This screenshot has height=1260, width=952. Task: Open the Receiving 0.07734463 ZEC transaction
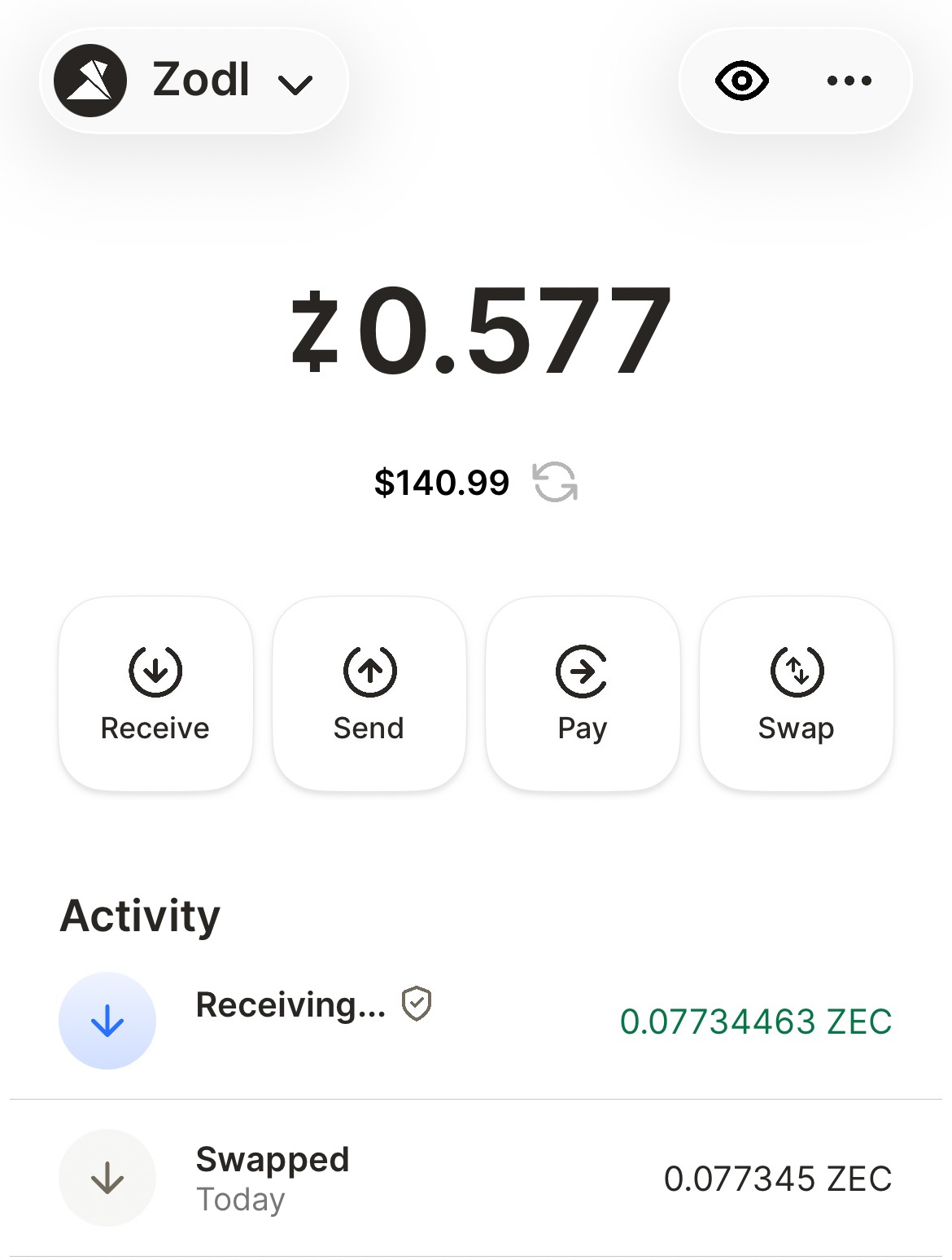click(x=475, y=1021)
